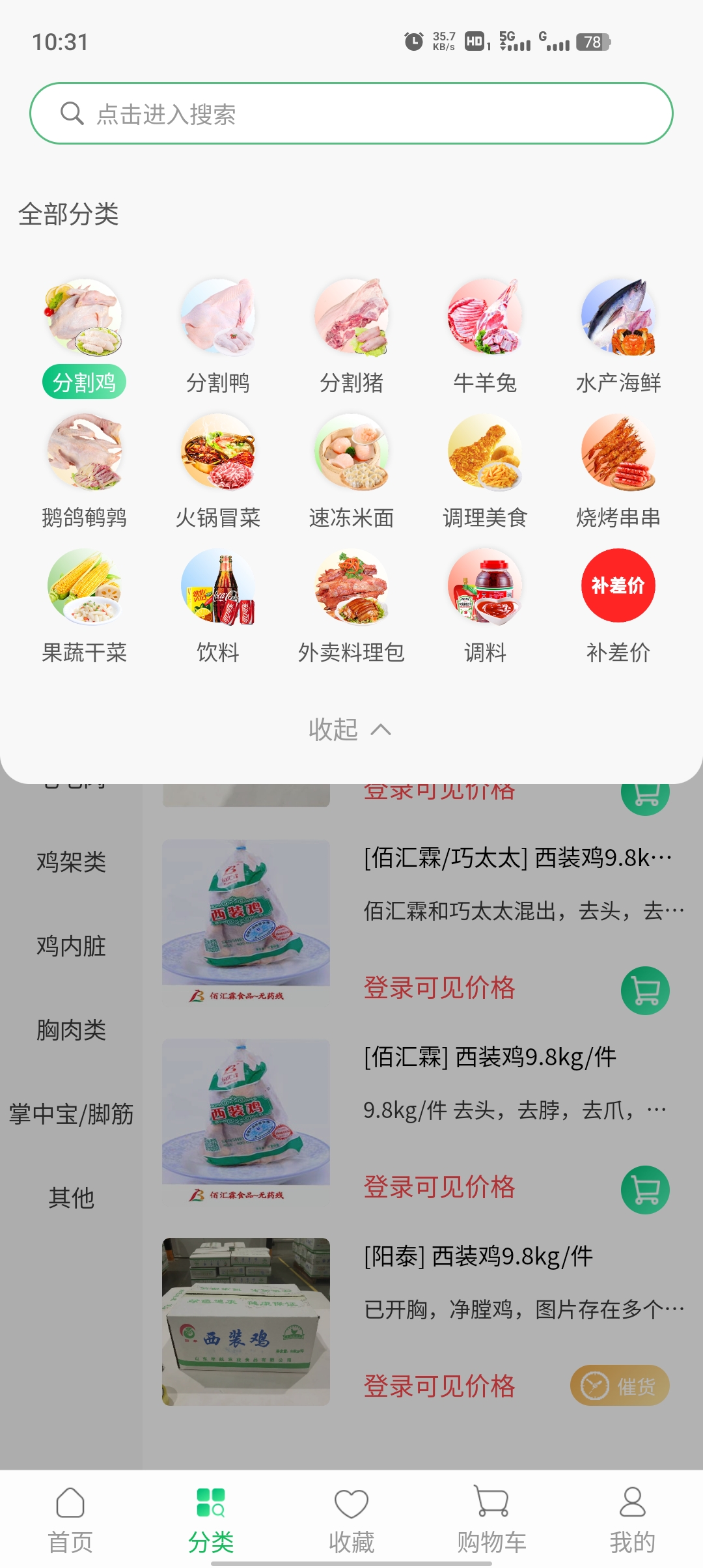Click 登录可见价格 to view price

(440, 988)
